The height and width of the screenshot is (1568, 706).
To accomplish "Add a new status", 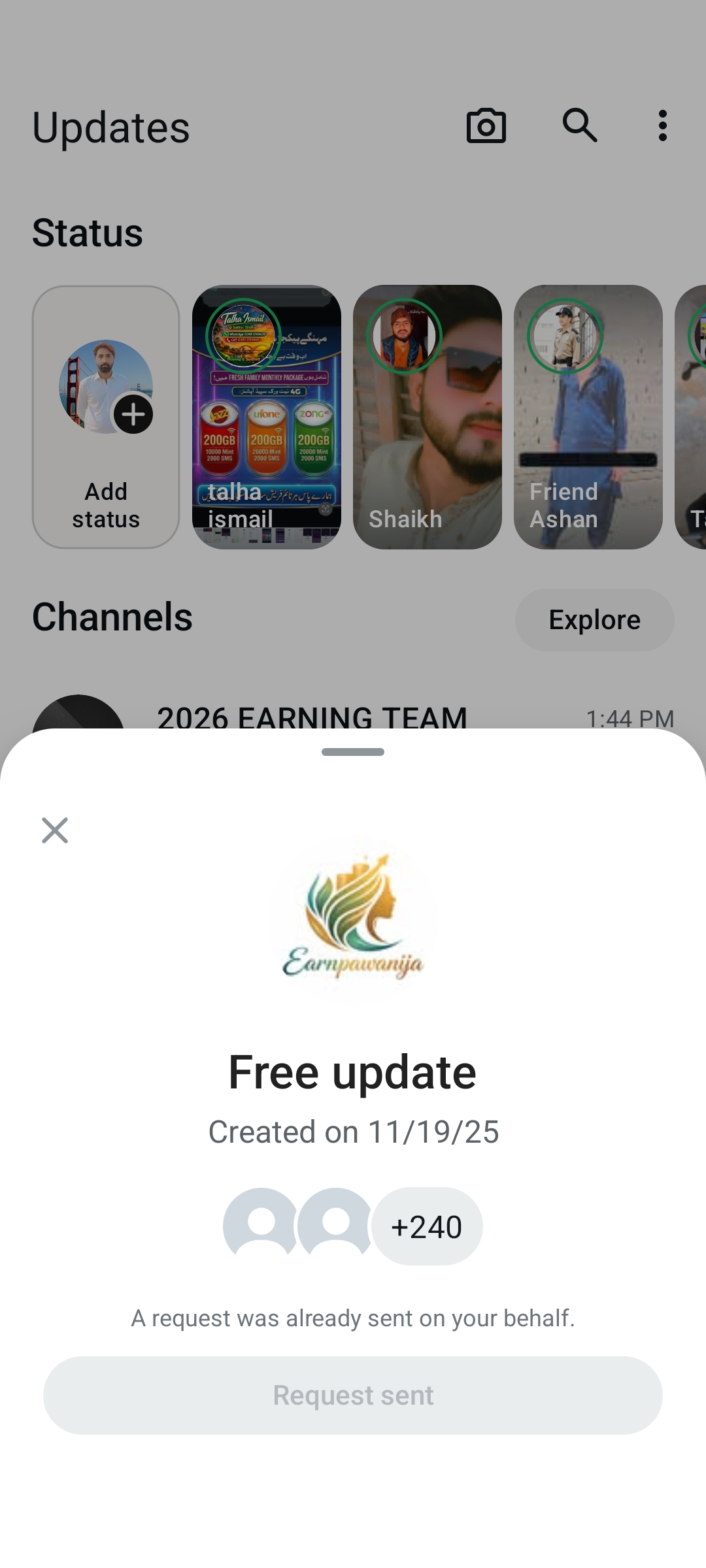I will [x=106, y=417].
